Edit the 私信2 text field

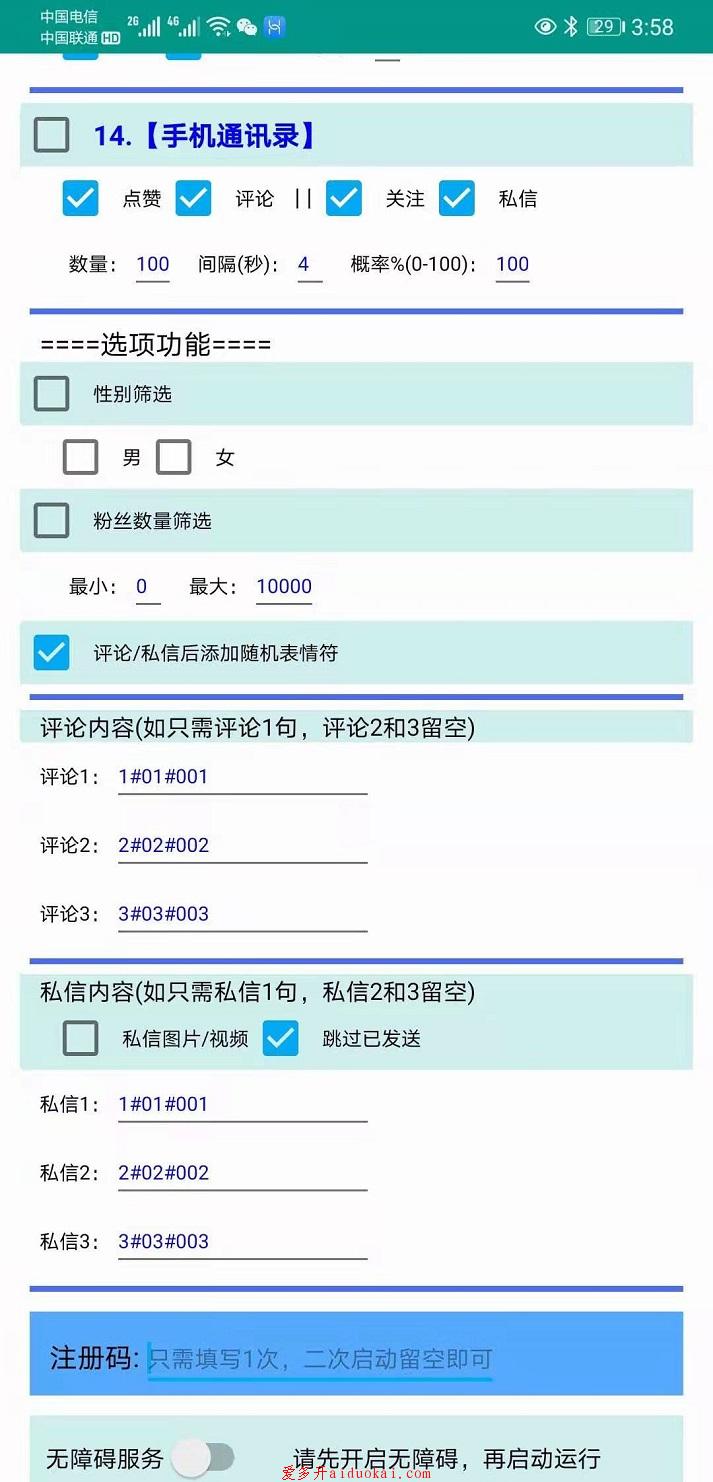[x=243, y=1173]
